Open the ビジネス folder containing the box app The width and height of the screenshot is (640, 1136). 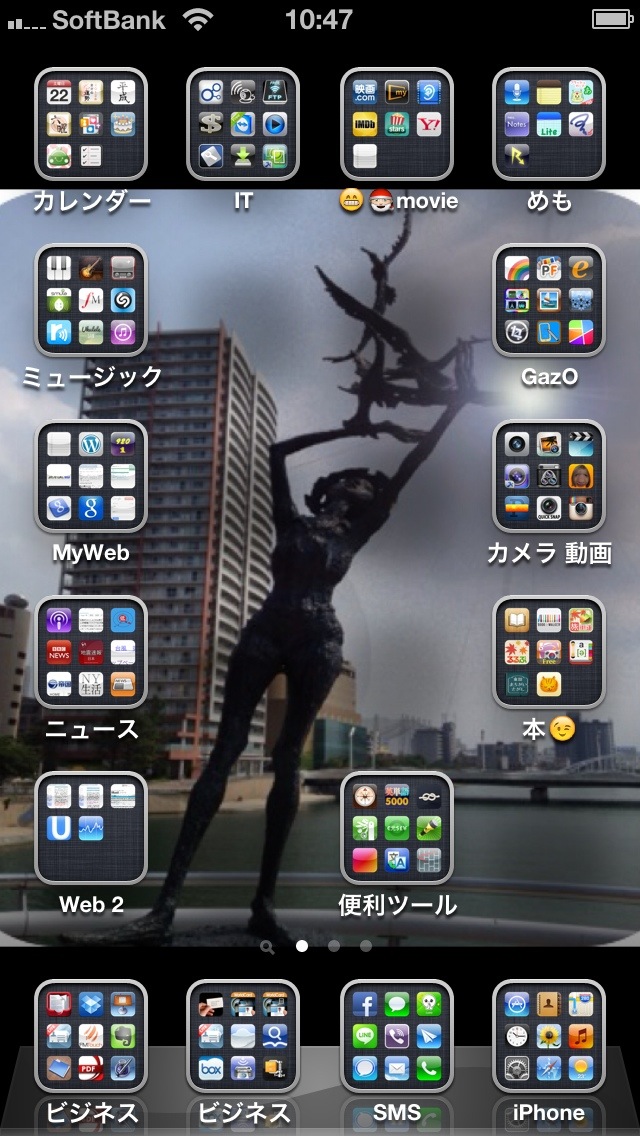(x=243, y=1036)
